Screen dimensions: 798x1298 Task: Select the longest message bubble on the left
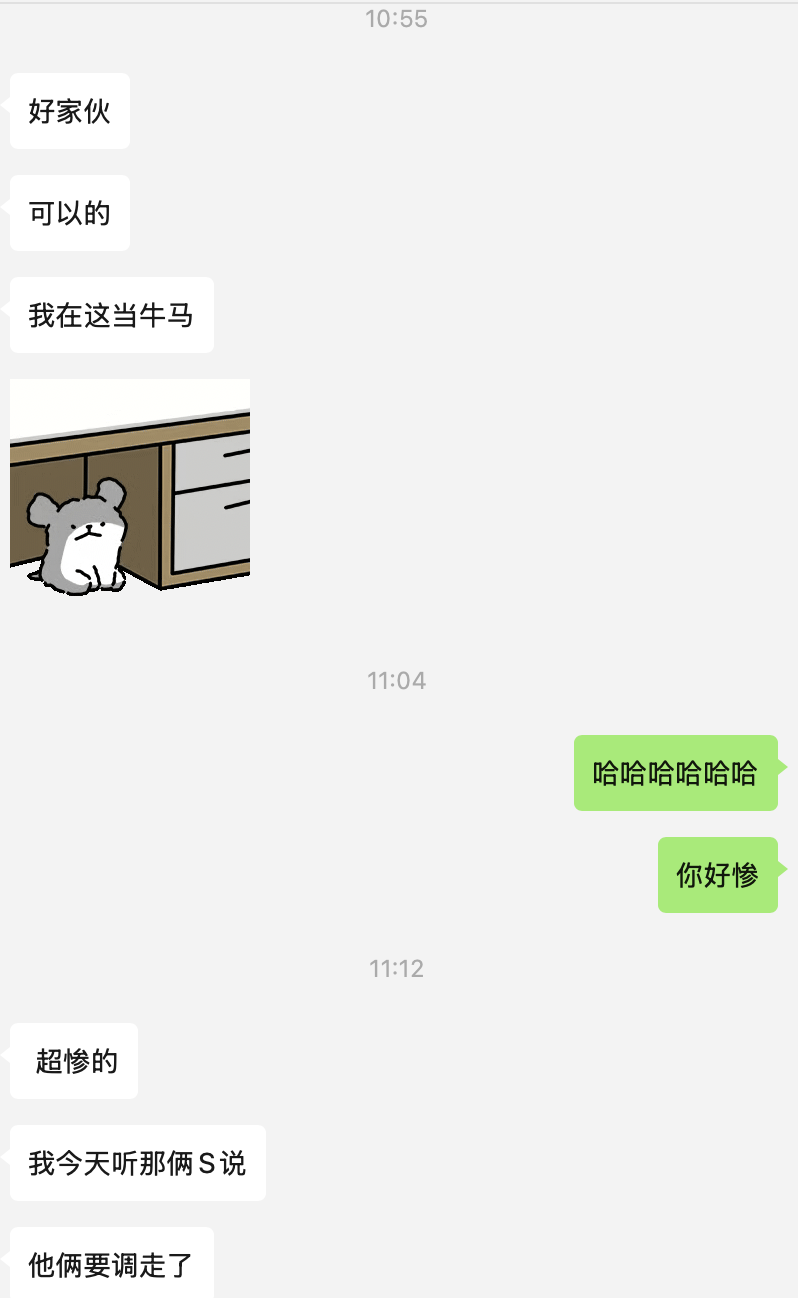(137, 1162)
